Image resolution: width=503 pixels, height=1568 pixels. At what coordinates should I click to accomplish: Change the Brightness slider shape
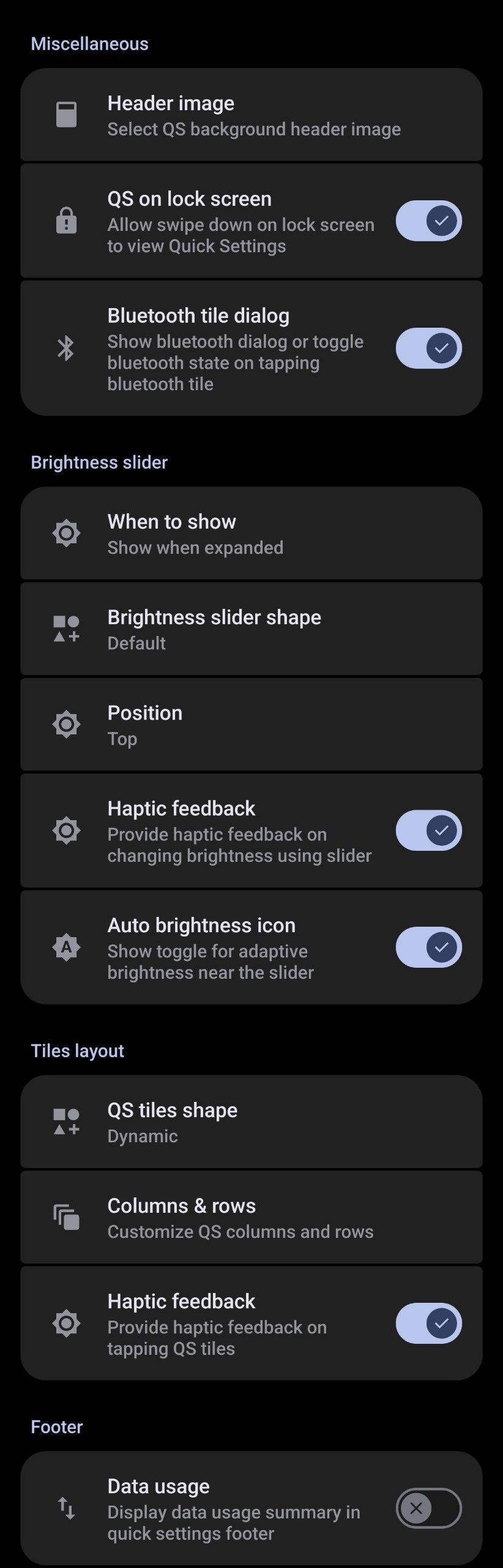click(251, 629)
